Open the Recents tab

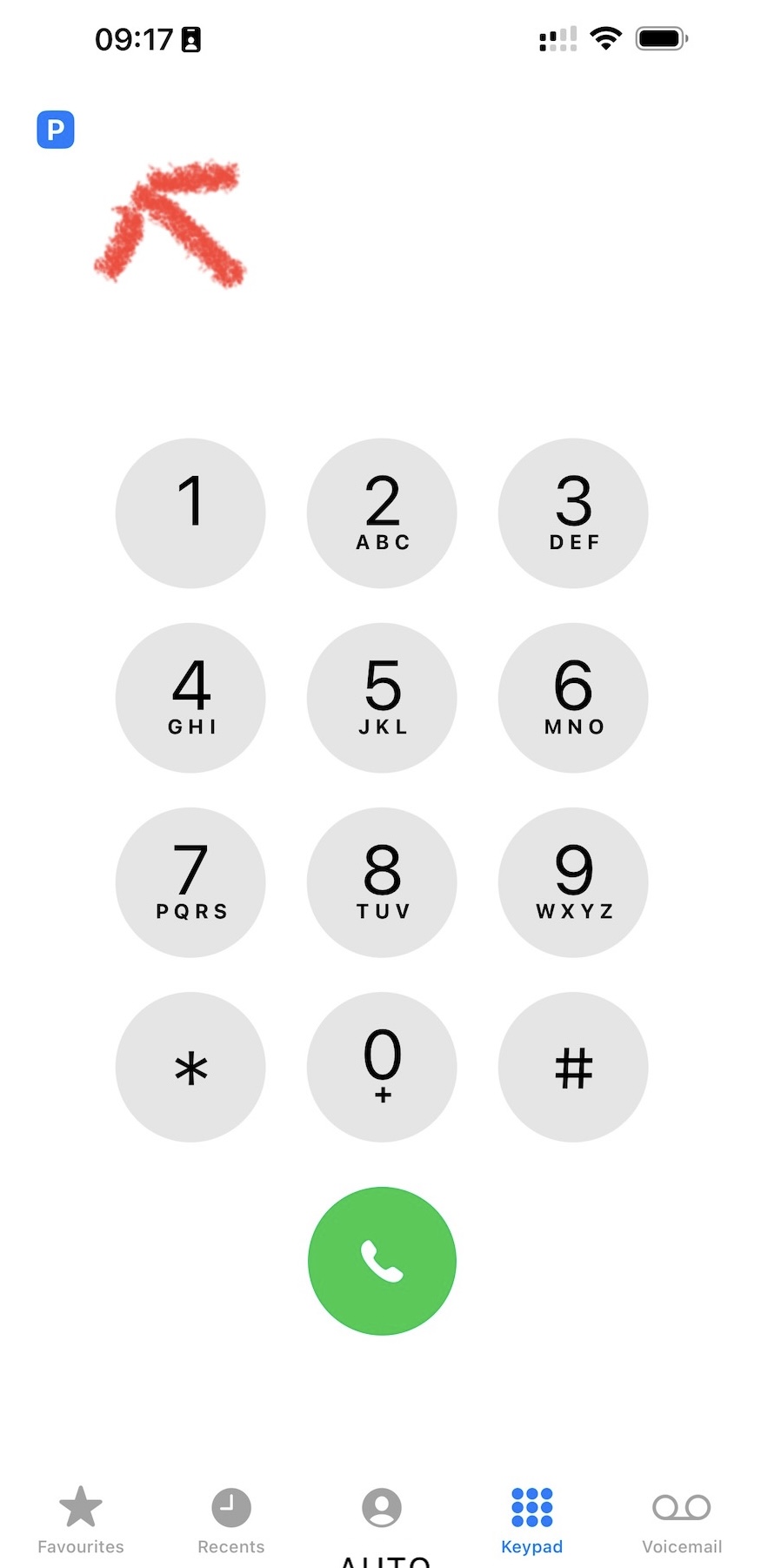(231, 1519)
